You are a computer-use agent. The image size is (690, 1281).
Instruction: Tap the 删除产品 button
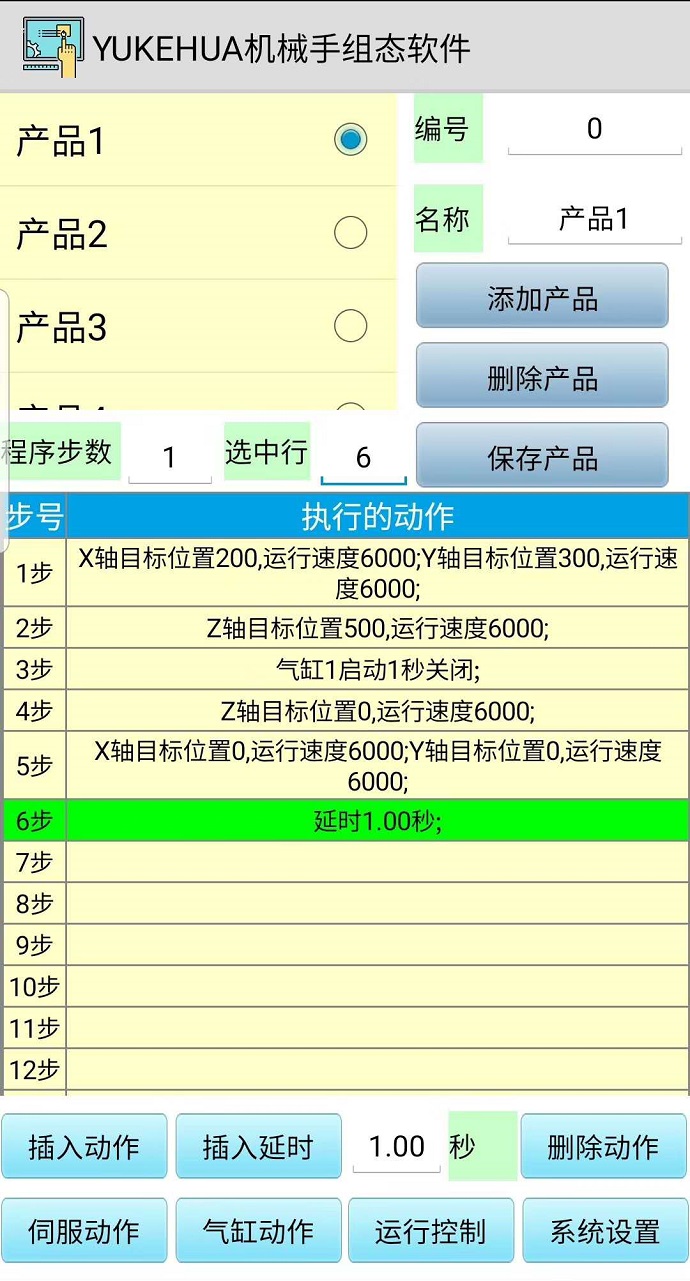[x=542, y=376]
